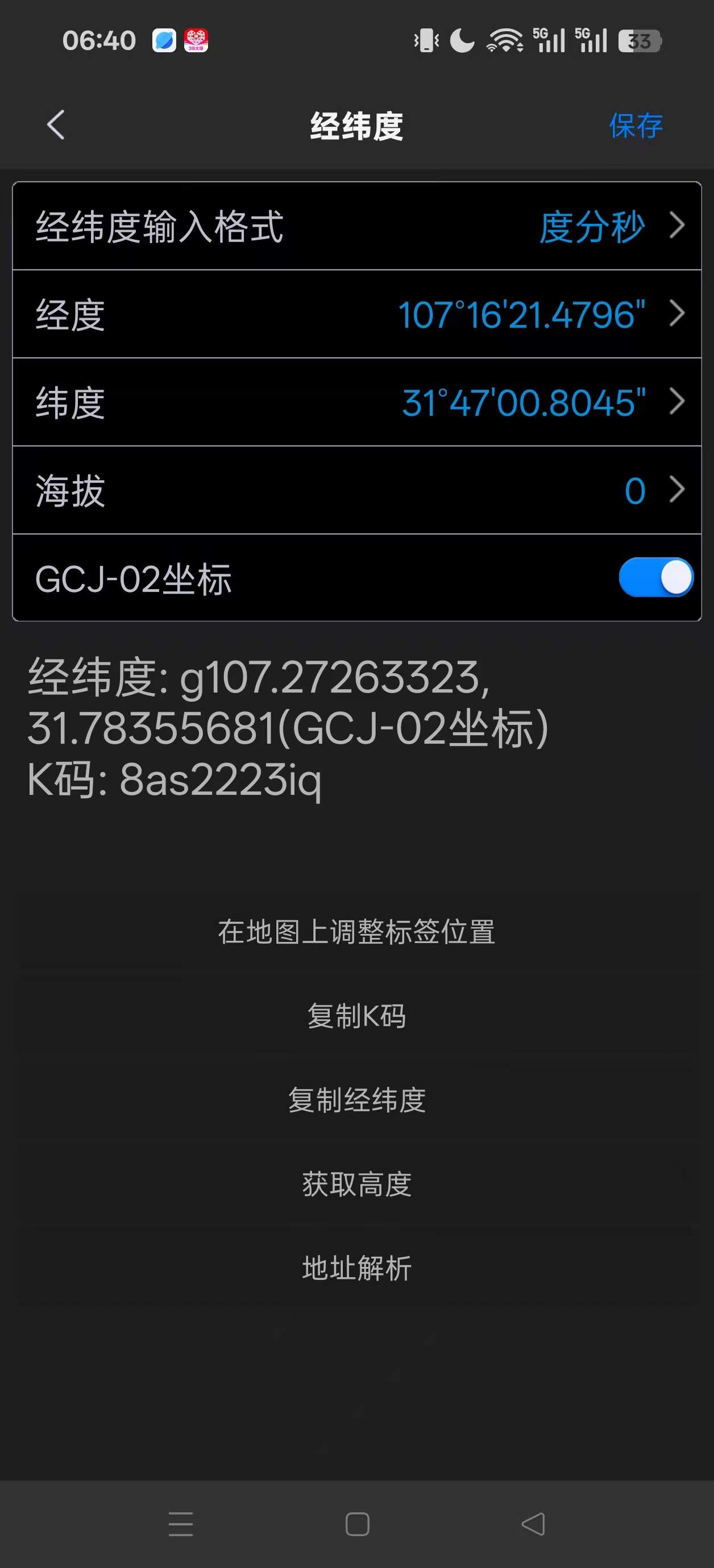The image size is (714, 1568).
Task: Open the 经纬度输入格式 format setting
Action: tap(357, 227)
